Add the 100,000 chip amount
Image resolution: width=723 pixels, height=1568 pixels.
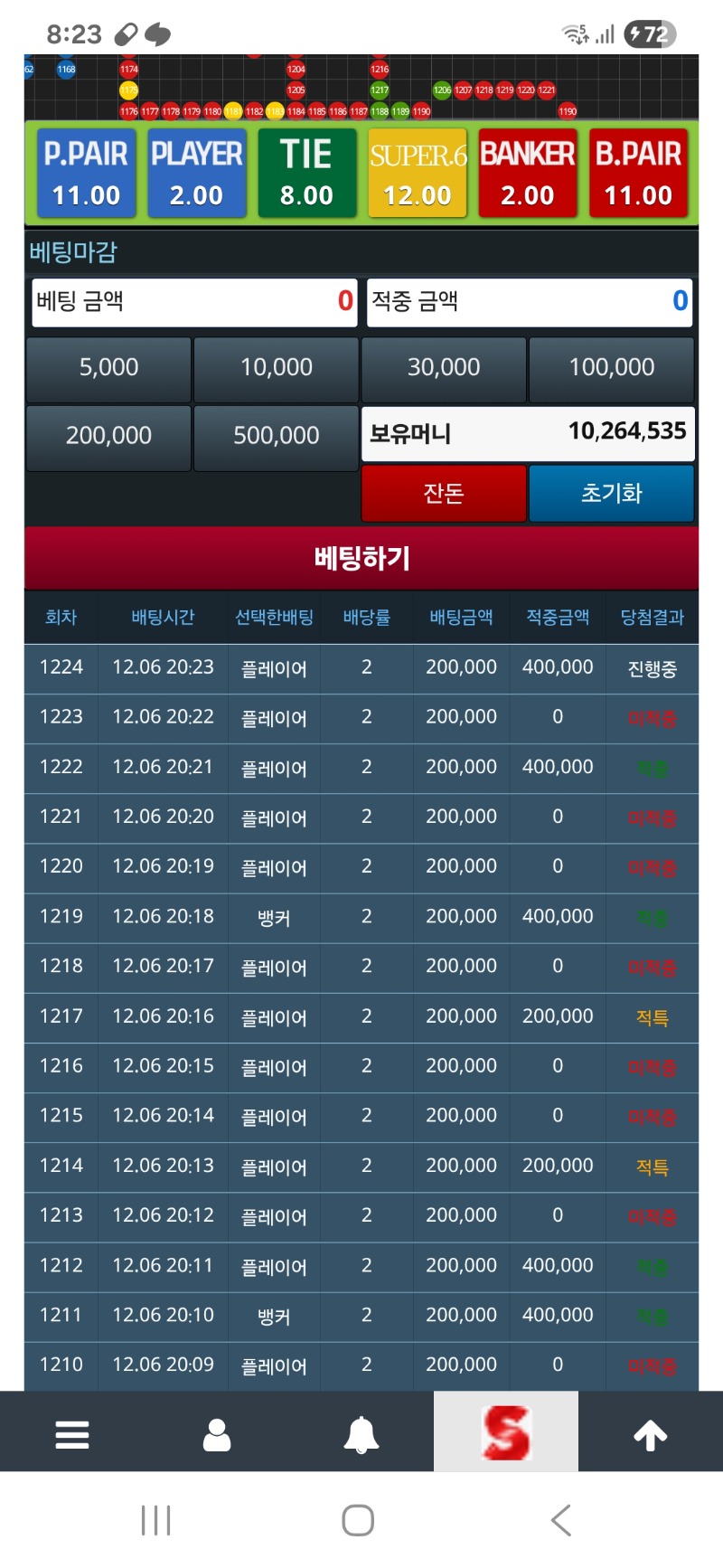tap(612, 368)
